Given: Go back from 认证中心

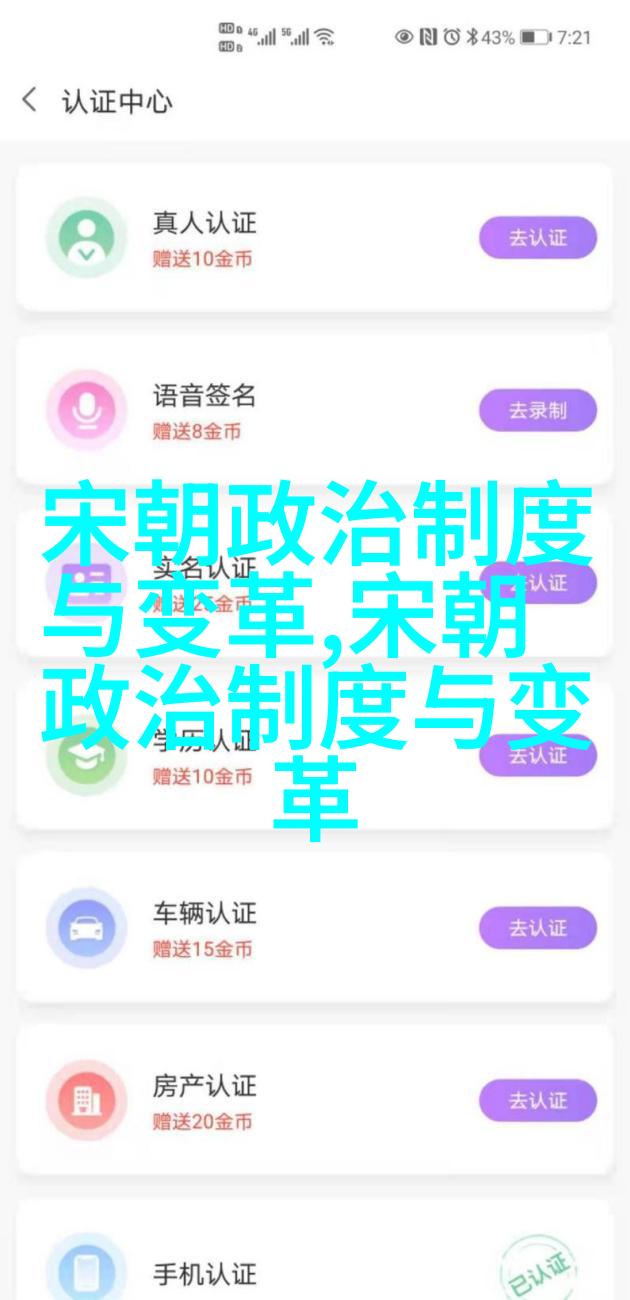Looking at the screenshot, I should [30, 101].
